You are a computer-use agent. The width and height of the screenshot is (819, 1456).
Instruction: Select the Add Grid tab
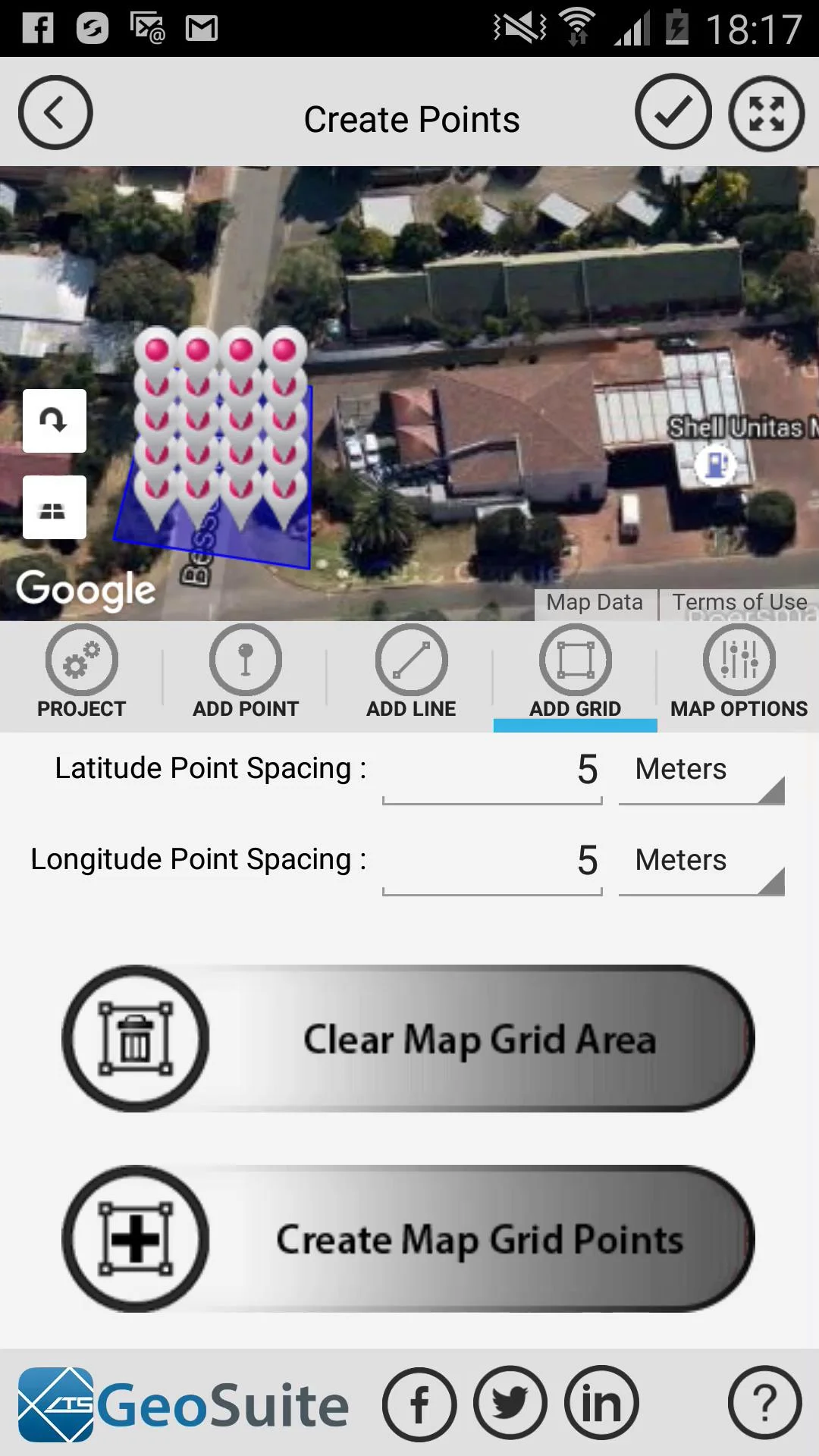[575, 673]
